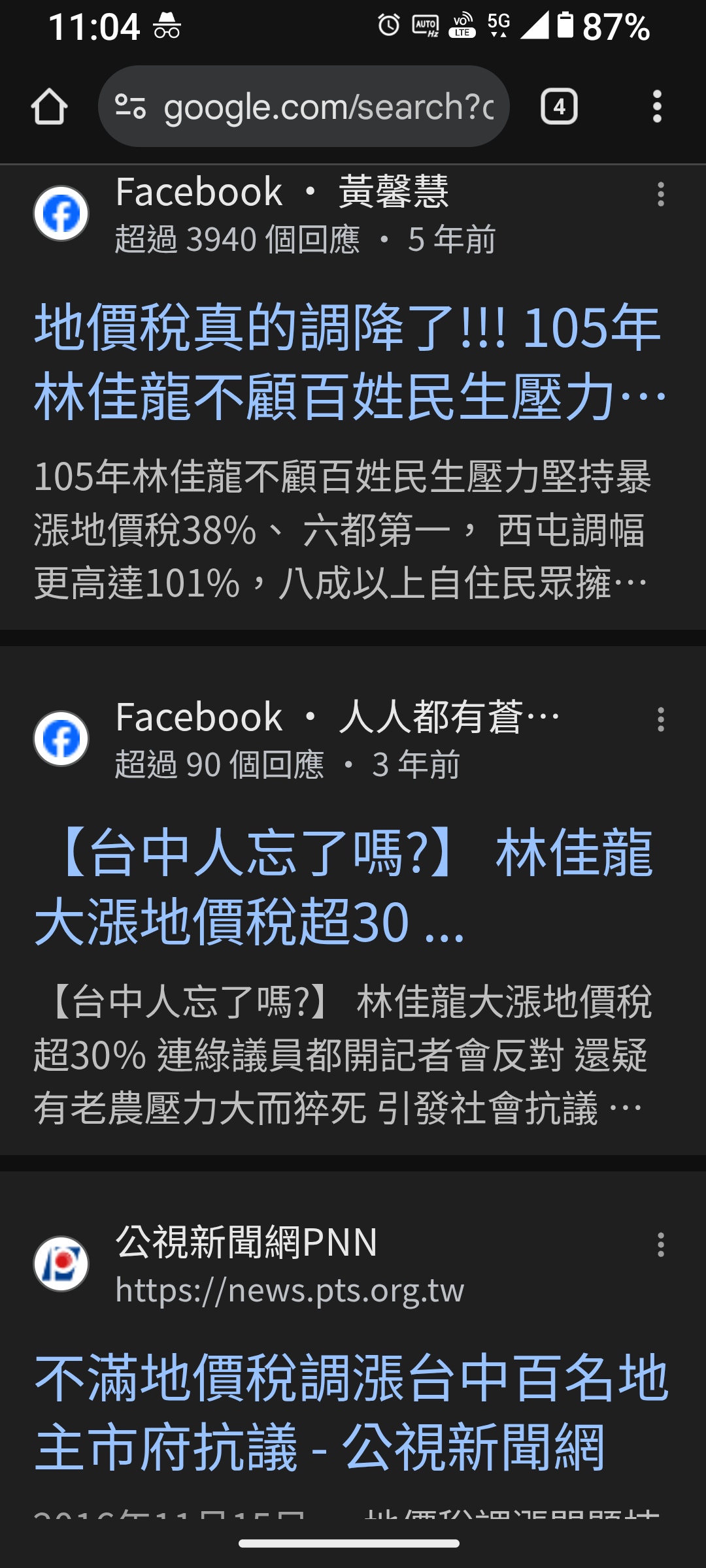The height and width of the screenshot is (1568, 706).
Task: Open the result 【台中人忘了嗎?】林佳龍大漲地價稅
Action: tap(345, 887)
